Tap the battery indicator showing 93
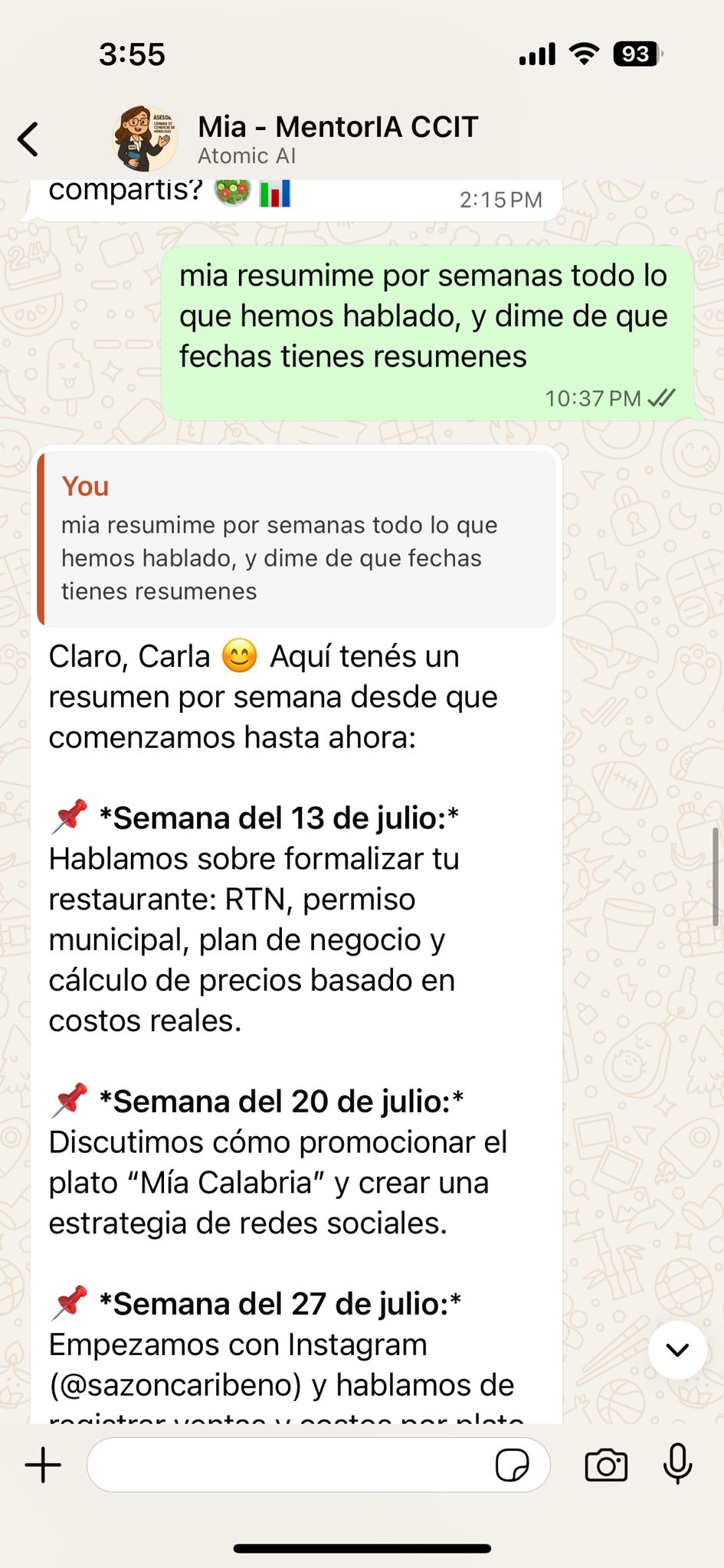 [x=635, y=54]
